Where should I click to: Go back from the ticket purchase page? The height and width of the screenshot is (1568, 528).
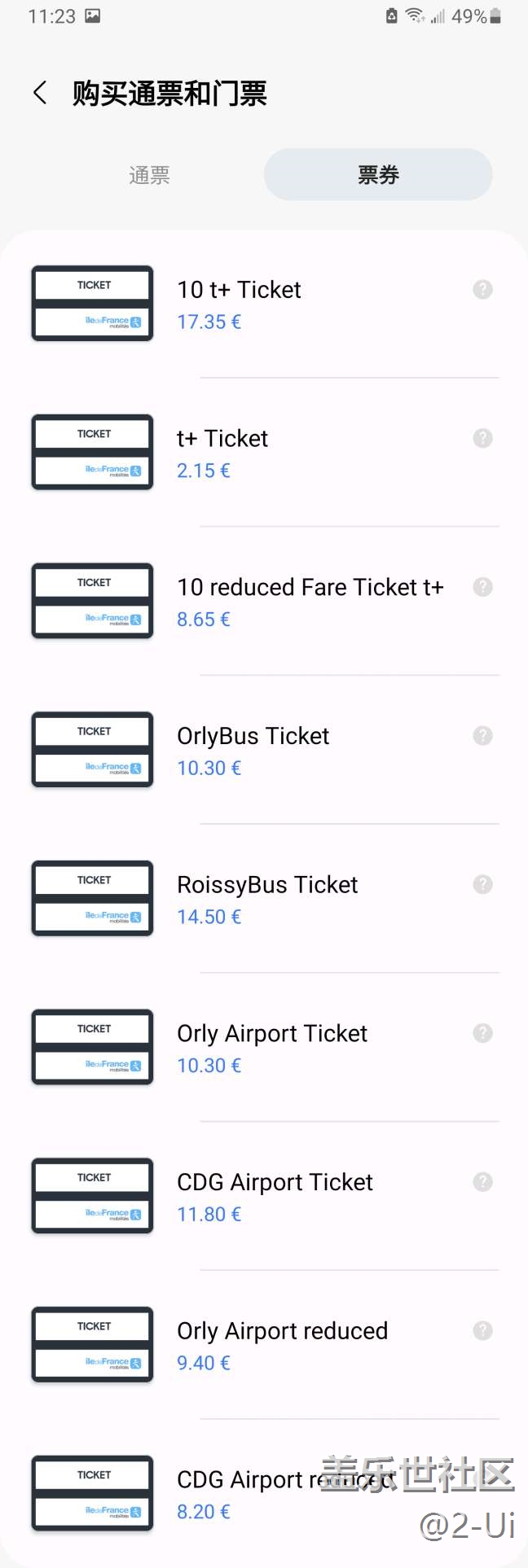coord(40,93)
